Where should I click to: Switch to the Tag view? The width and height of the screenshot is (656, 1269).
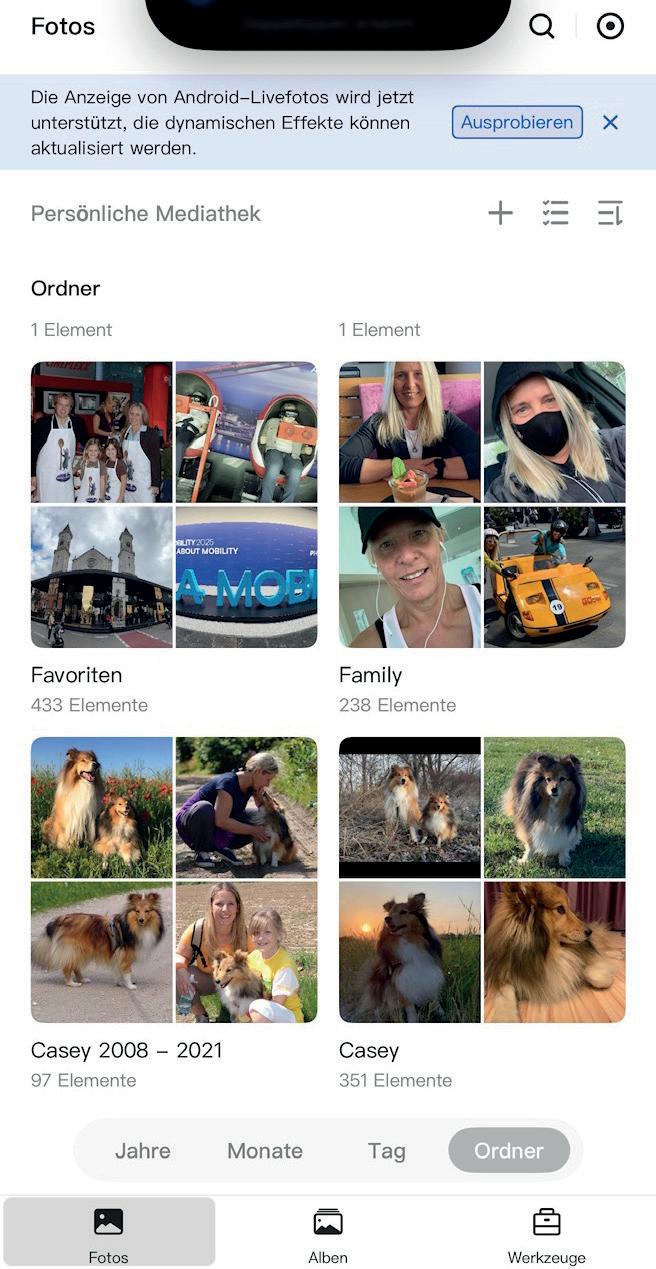point(386,1151)
